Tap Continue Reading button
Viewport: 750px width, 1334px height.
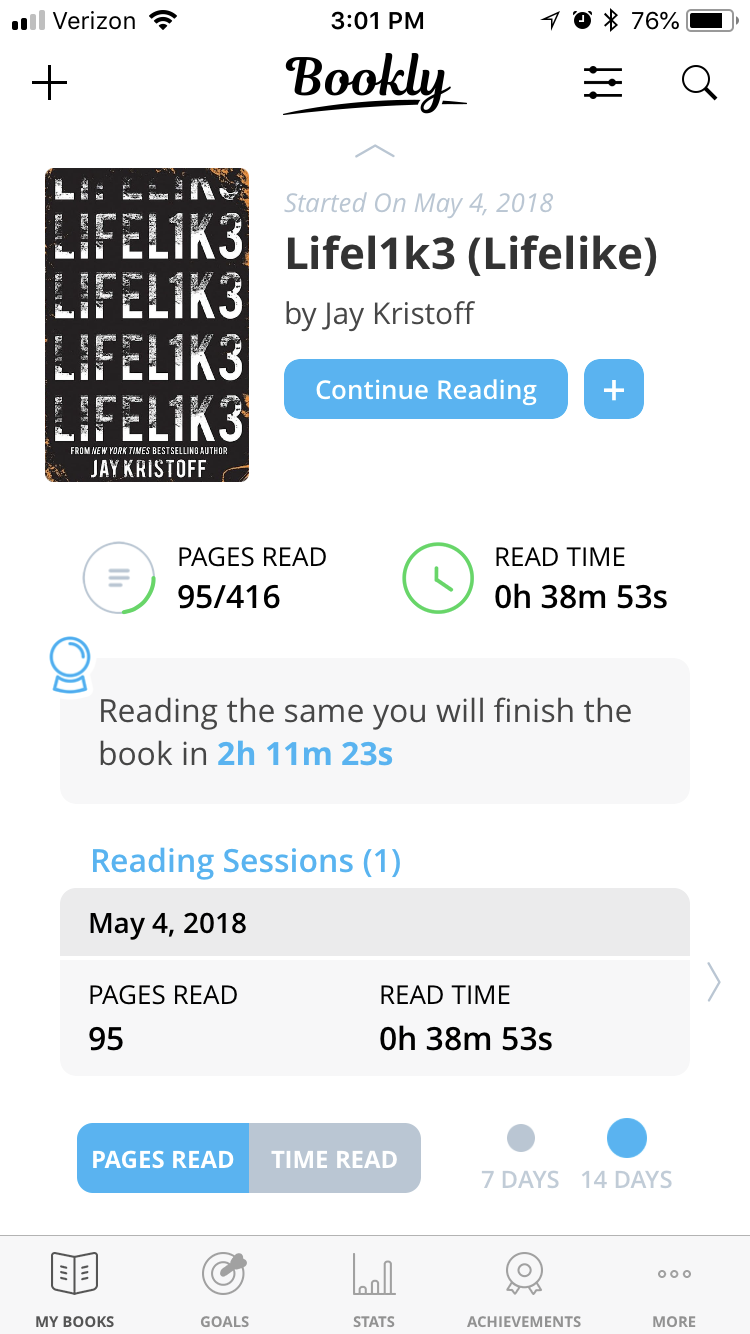tap(426, 390)
